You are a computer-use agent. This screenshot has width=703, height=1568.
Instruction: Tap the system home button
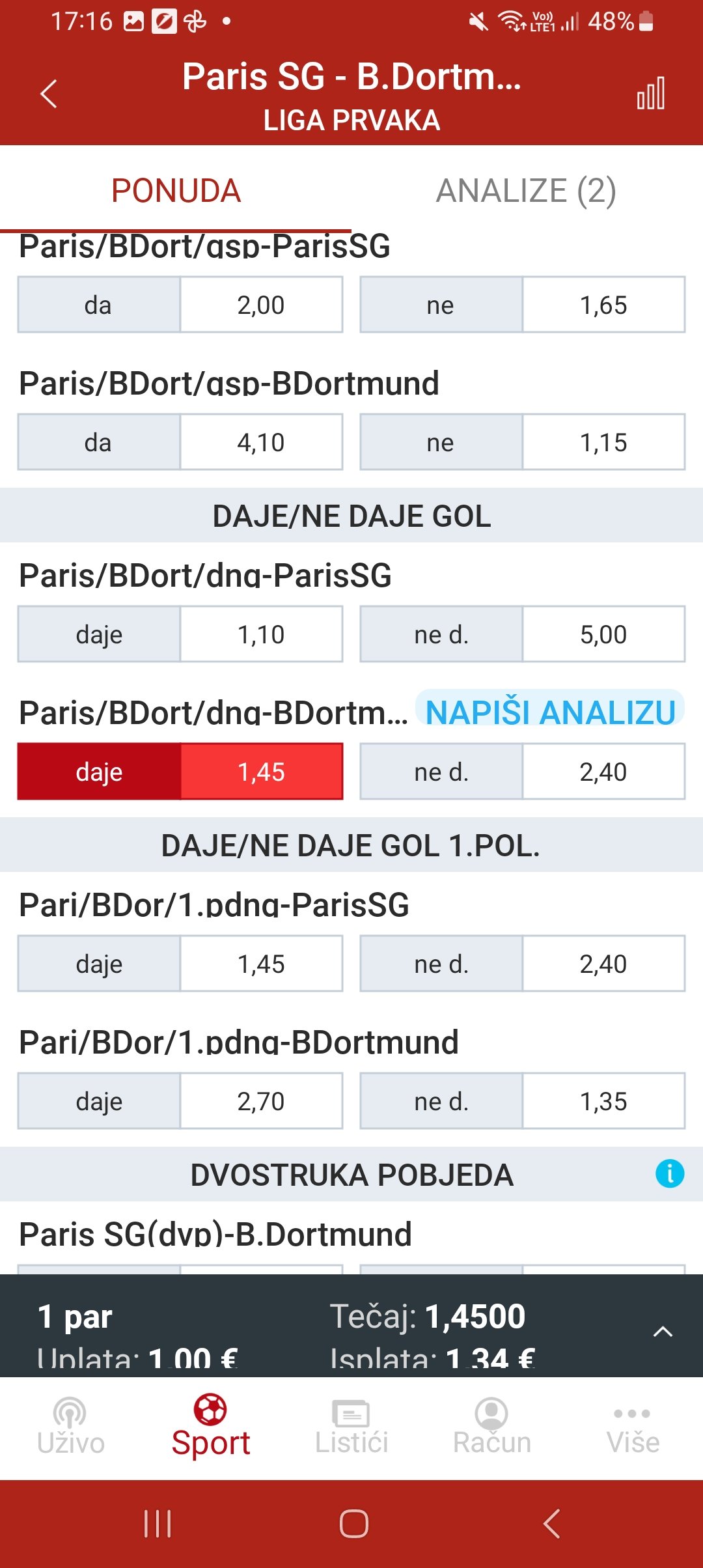coord(354,1524)
